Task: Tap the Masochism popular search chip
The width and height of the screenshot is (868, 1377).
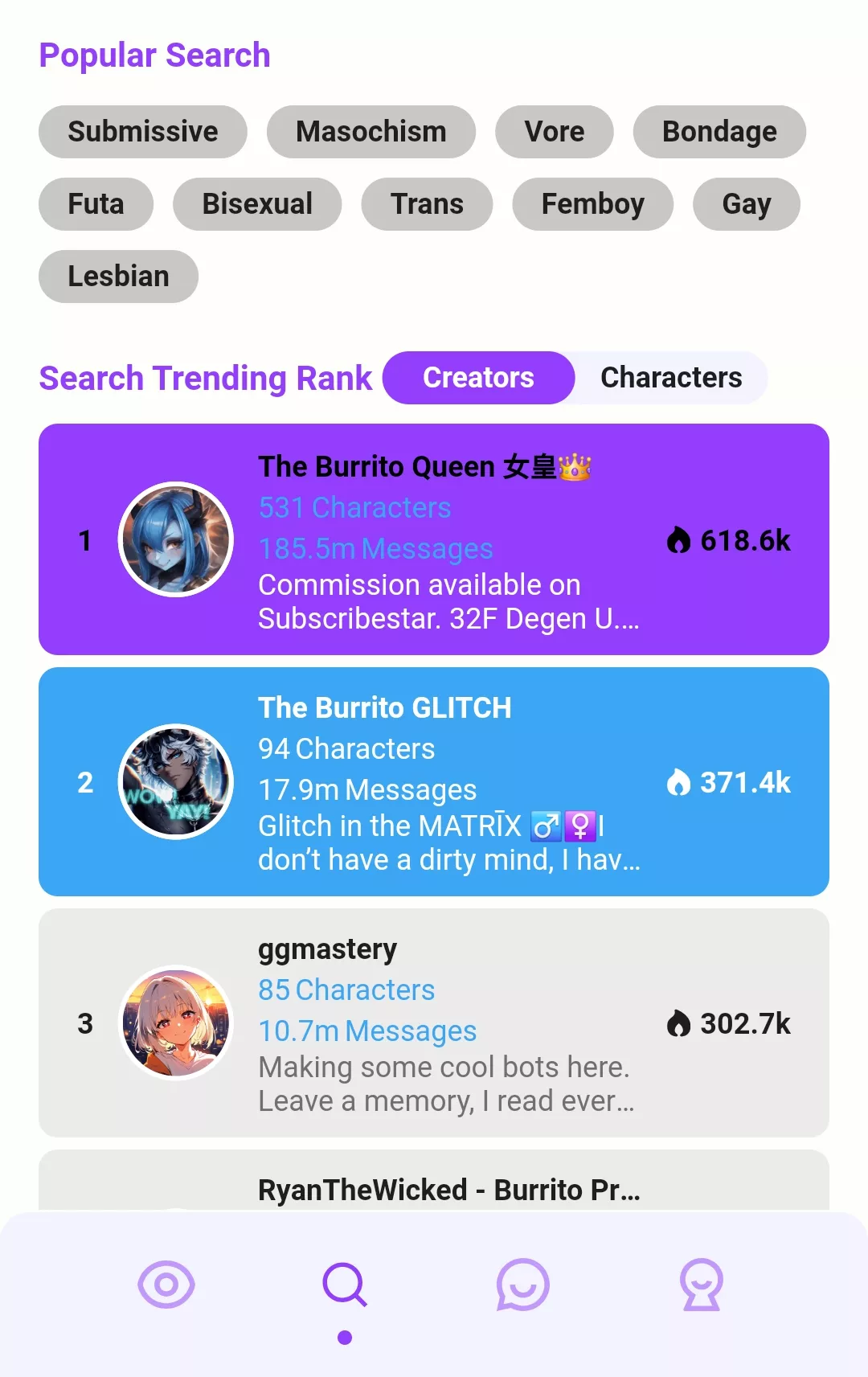Action: coord(371,132)
